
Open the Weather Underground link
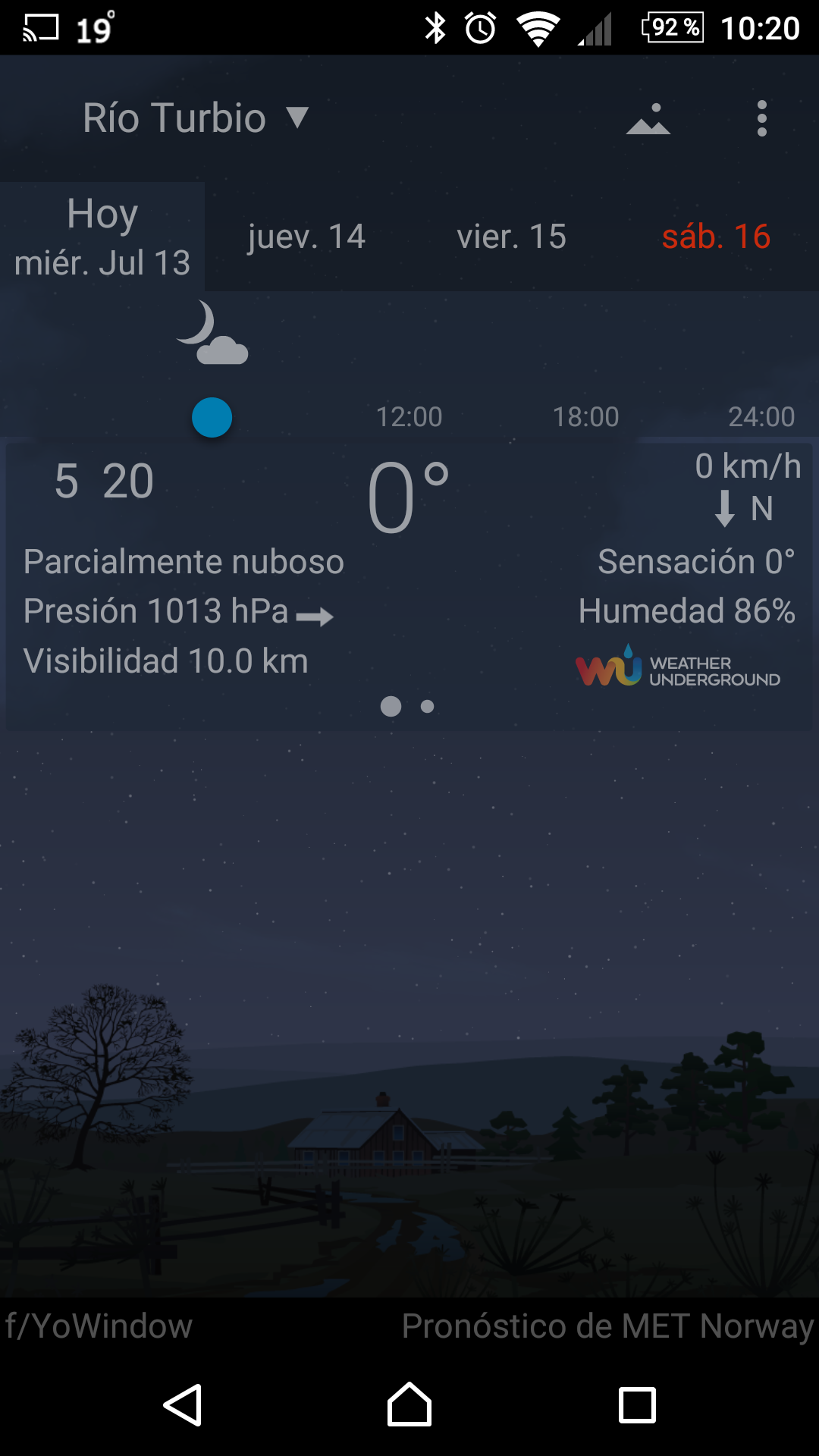tap(677, 667)
